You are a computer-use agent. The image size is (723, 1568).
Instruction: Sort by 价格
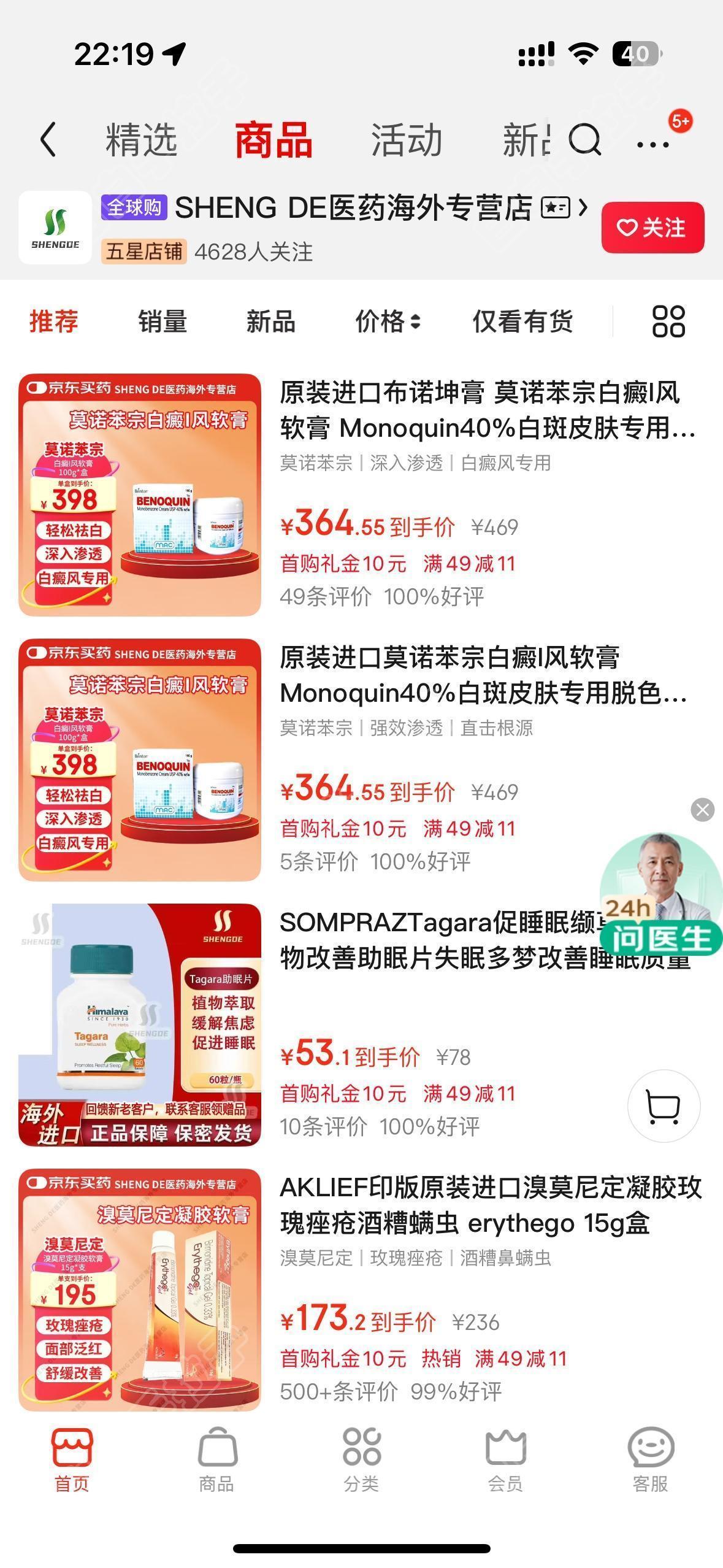(388, 321)
